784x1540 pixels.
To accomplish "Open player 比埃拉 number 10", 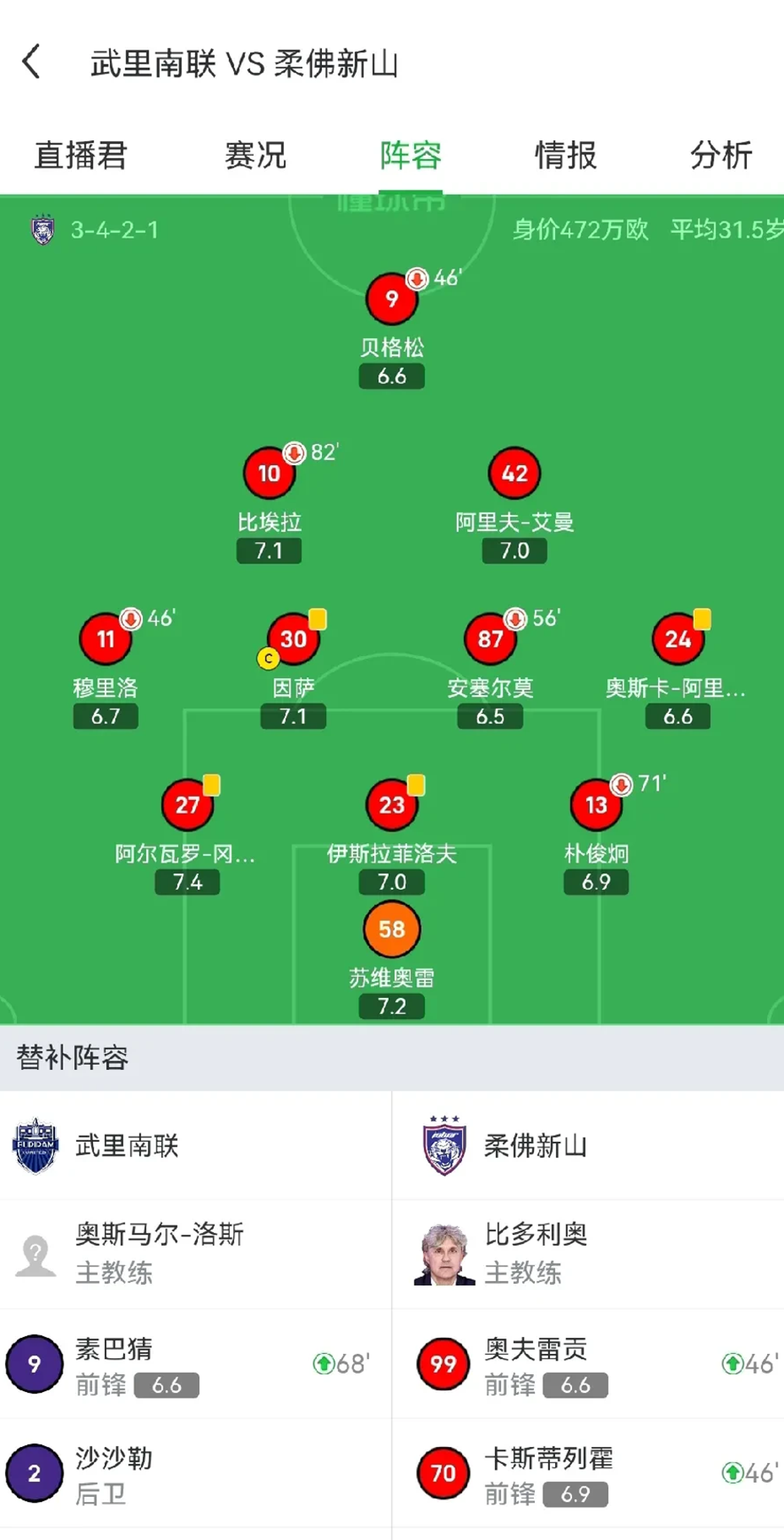I will coord(269,473).
